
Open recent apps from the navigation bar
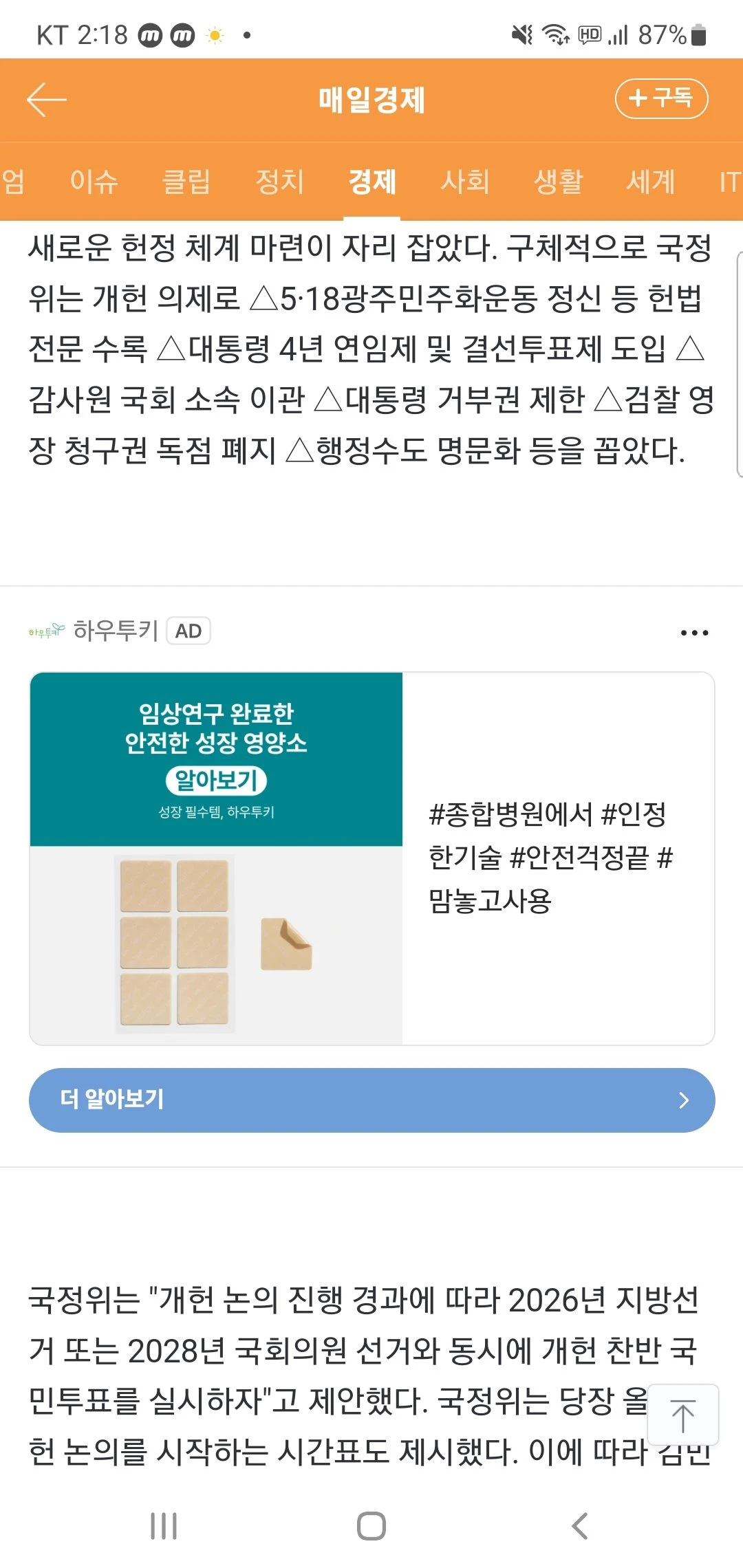pyautogui.click(x=164, y=1525)
